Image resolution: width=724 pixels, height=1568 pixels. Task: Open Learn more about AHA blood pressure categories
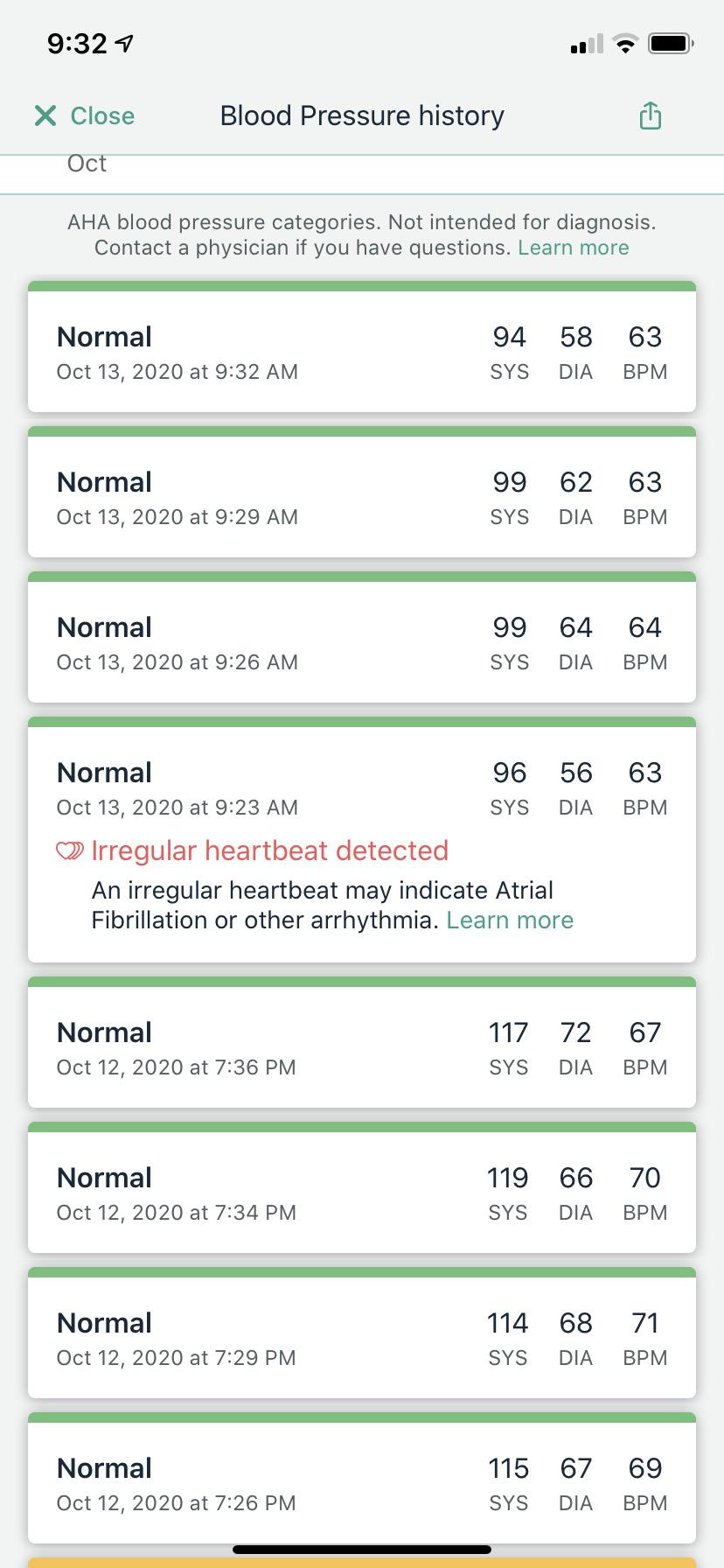pos(574,248)
